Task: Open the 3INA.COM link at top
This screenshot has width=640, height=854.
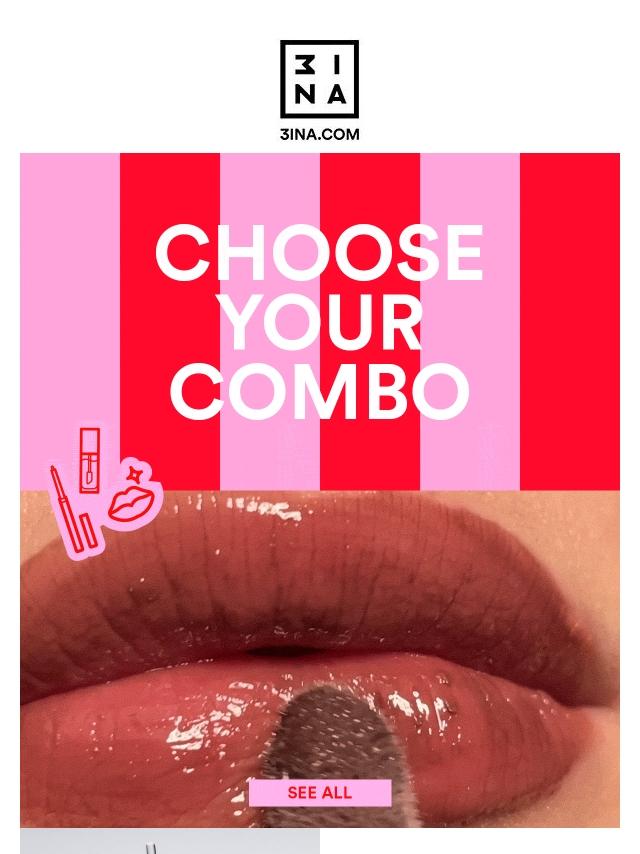Action: pyautogui.click(x=319, y=134)
